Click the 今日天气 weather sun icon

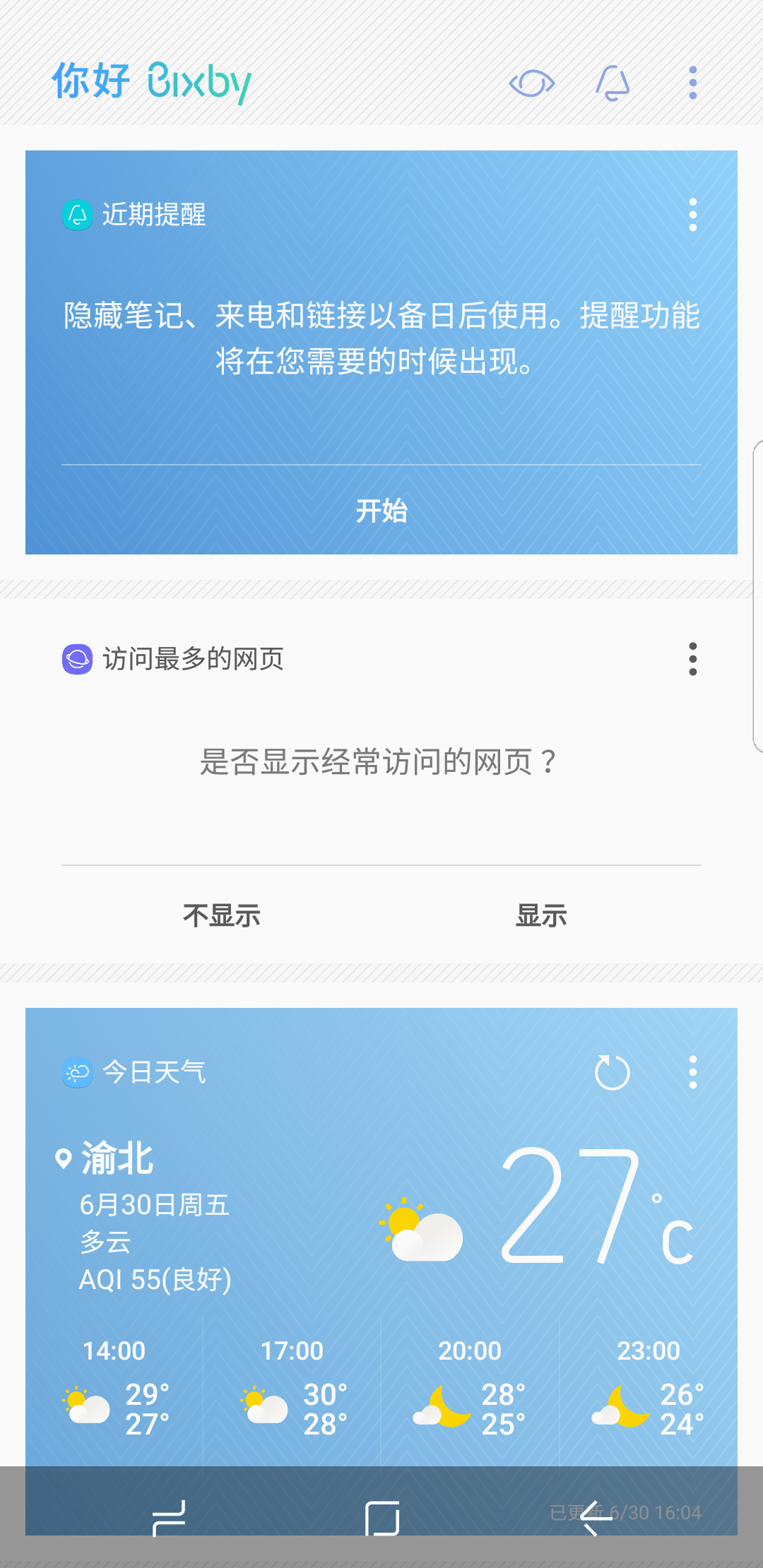click(x=78, y=1071)
